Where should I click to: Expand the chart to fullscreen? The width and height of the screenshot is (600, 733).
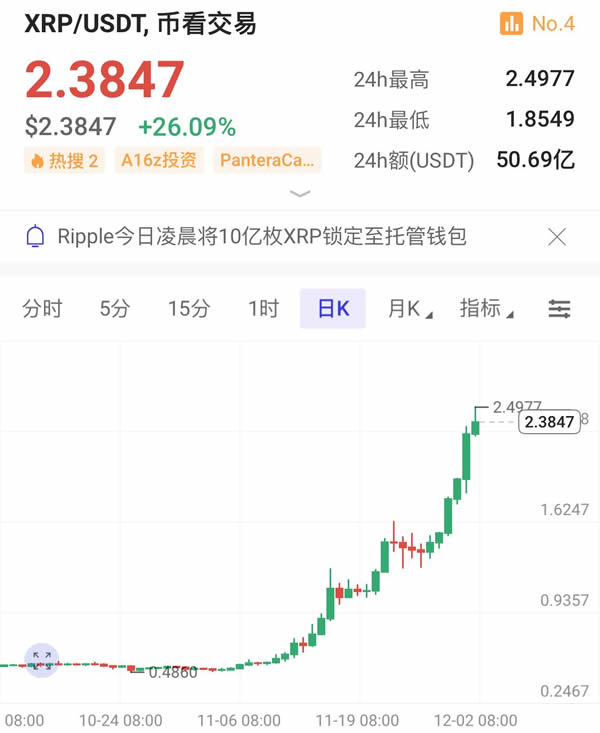click(42, 660)
